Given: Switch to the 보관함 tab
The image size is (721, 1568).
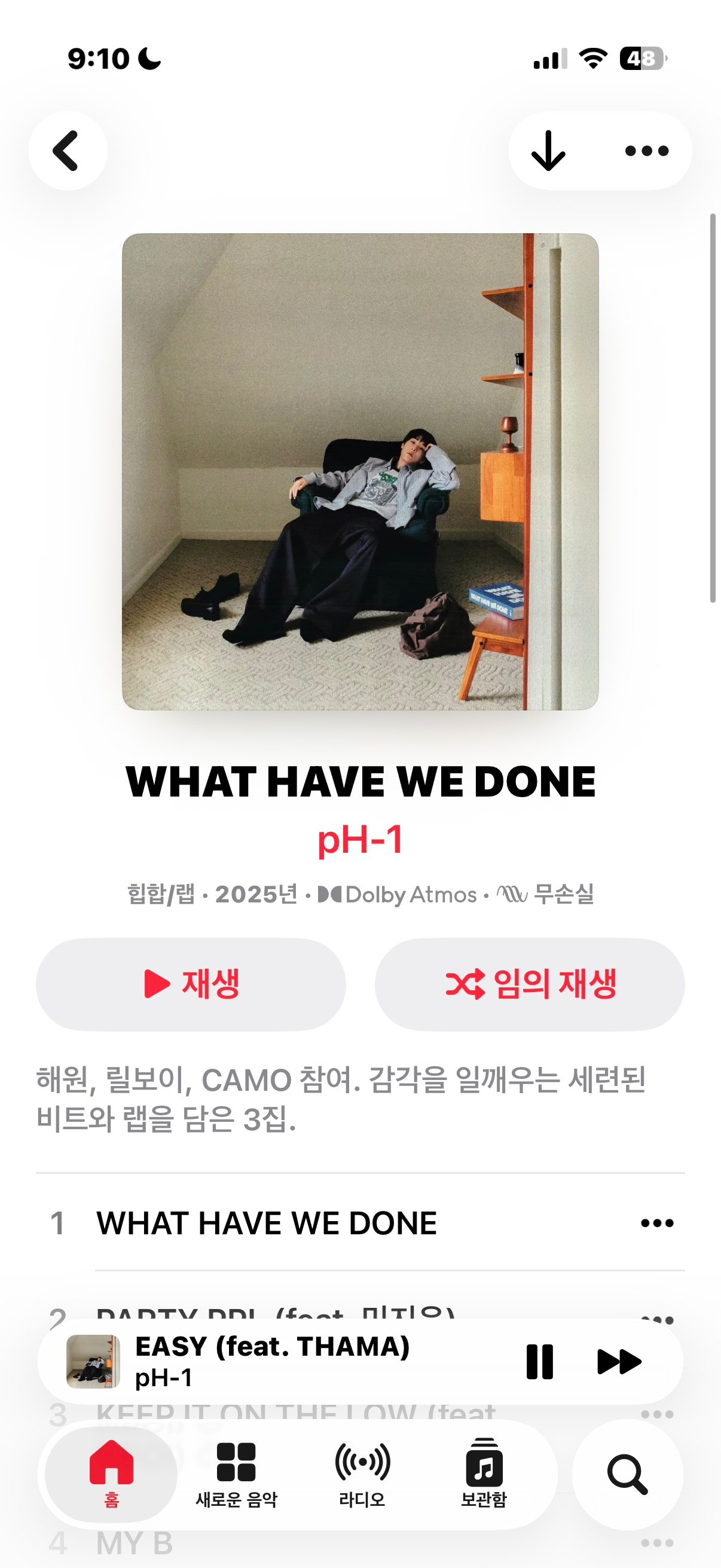Looking at the screenshot, I should [484, 1474].
